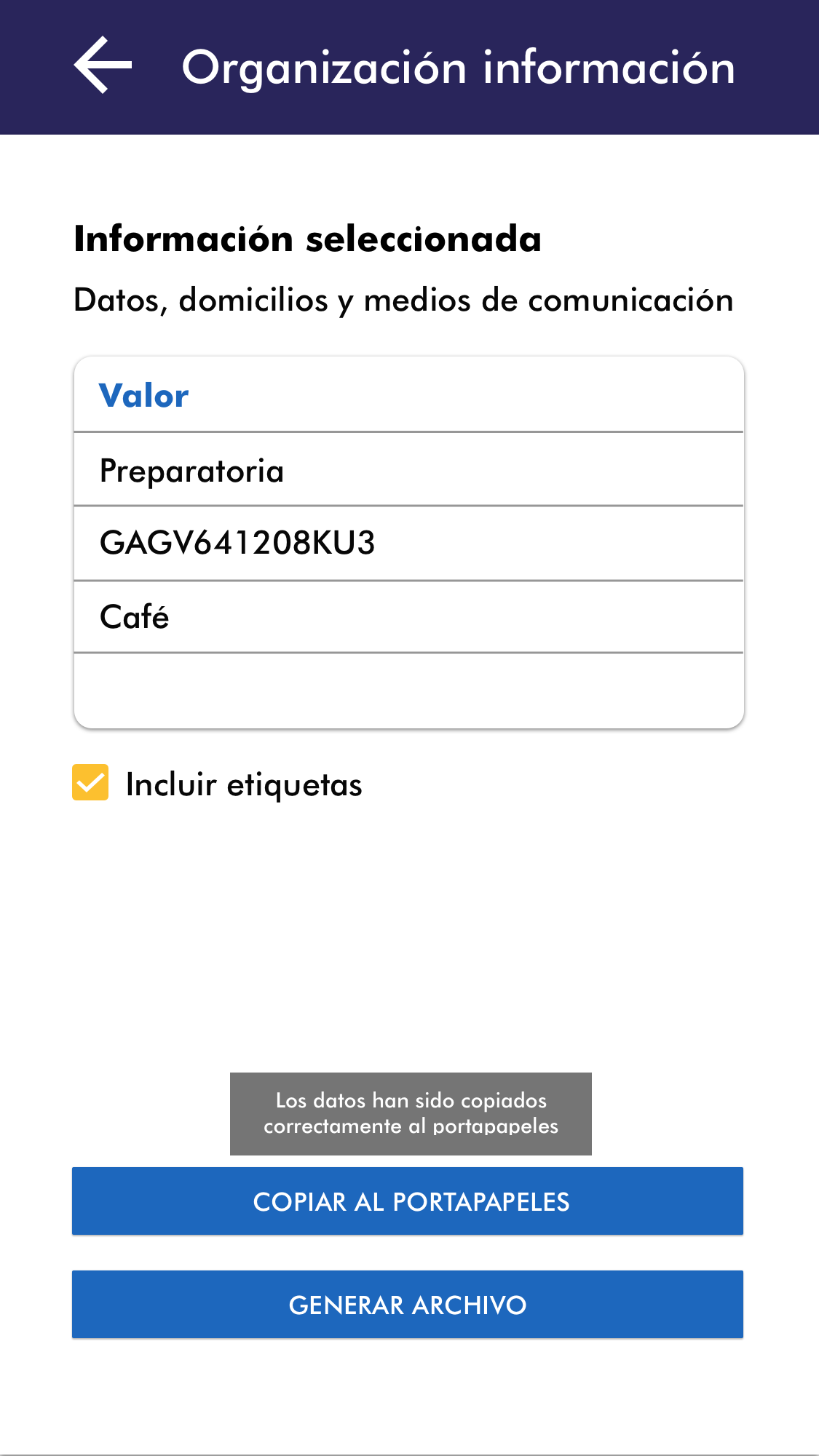This screenshot has width=819, height=1456.
Task: Tap the Generar archivo button
Action: (408, 1305)
